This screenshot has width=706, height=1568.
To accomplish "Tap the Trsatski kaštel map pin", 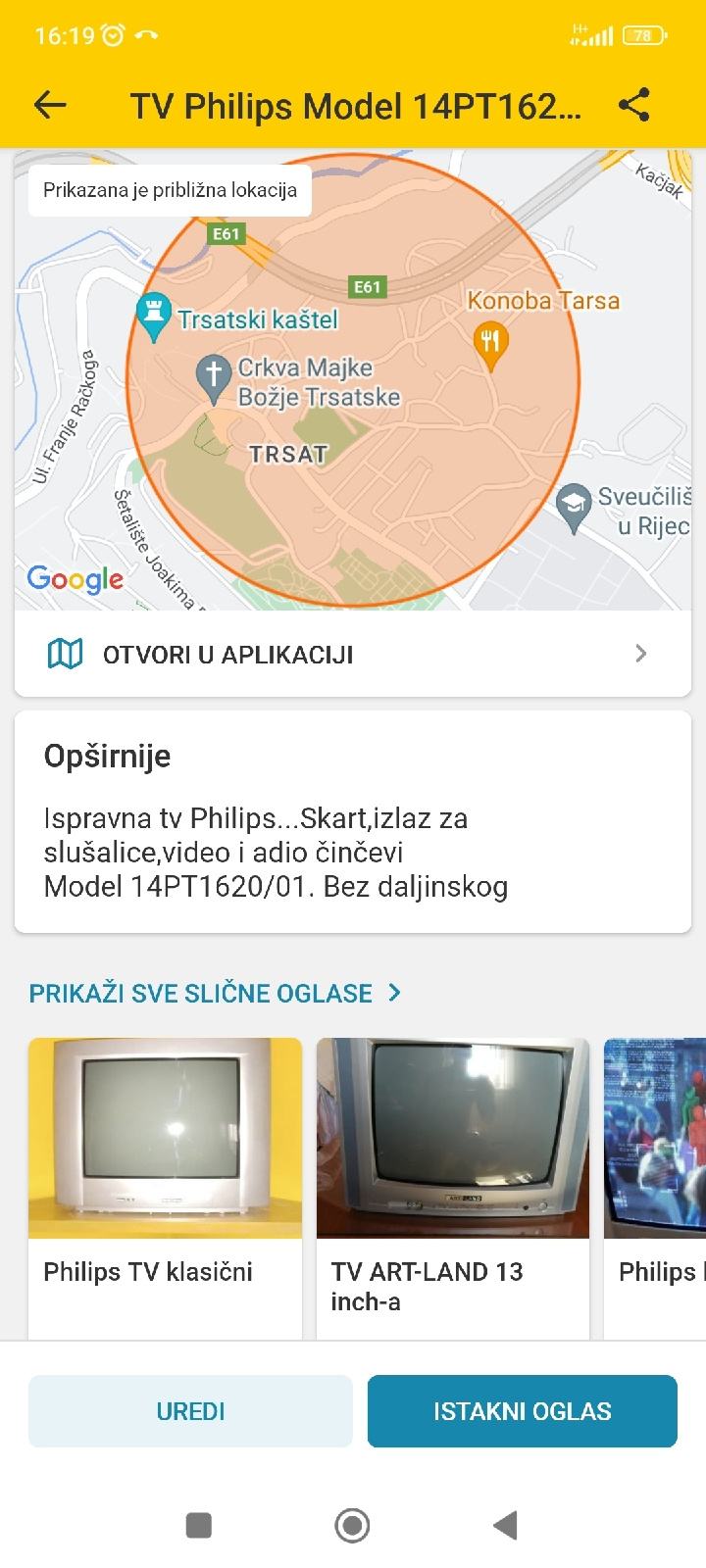I will click(x=154, y=312).
